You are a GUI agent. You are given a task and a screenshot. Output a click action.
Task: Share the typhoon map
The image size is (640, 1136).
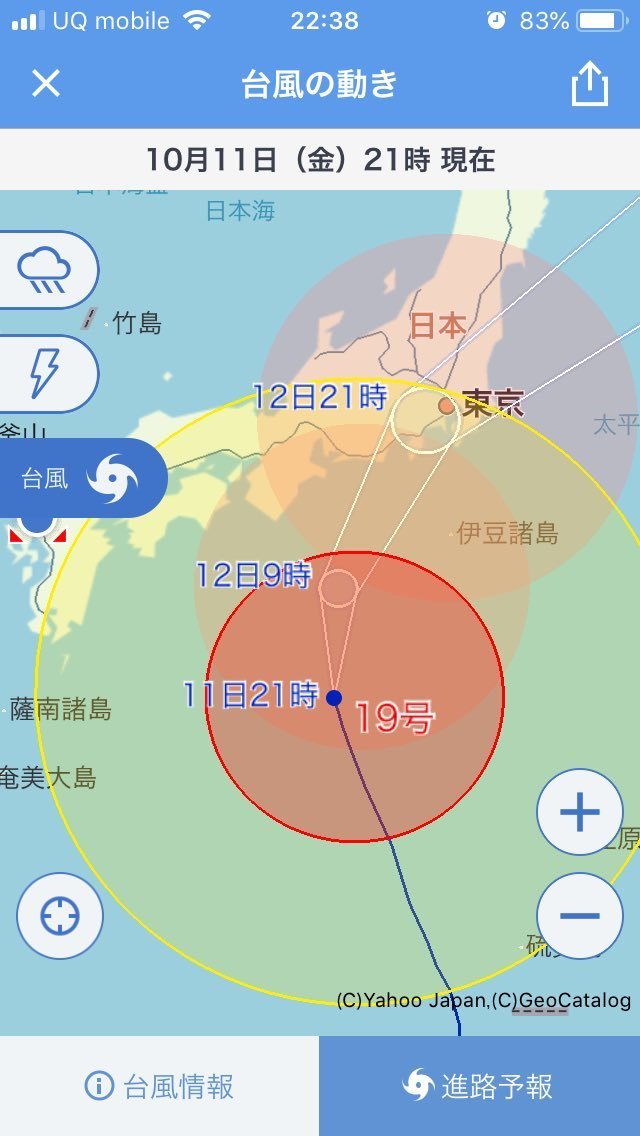point(589,84)
